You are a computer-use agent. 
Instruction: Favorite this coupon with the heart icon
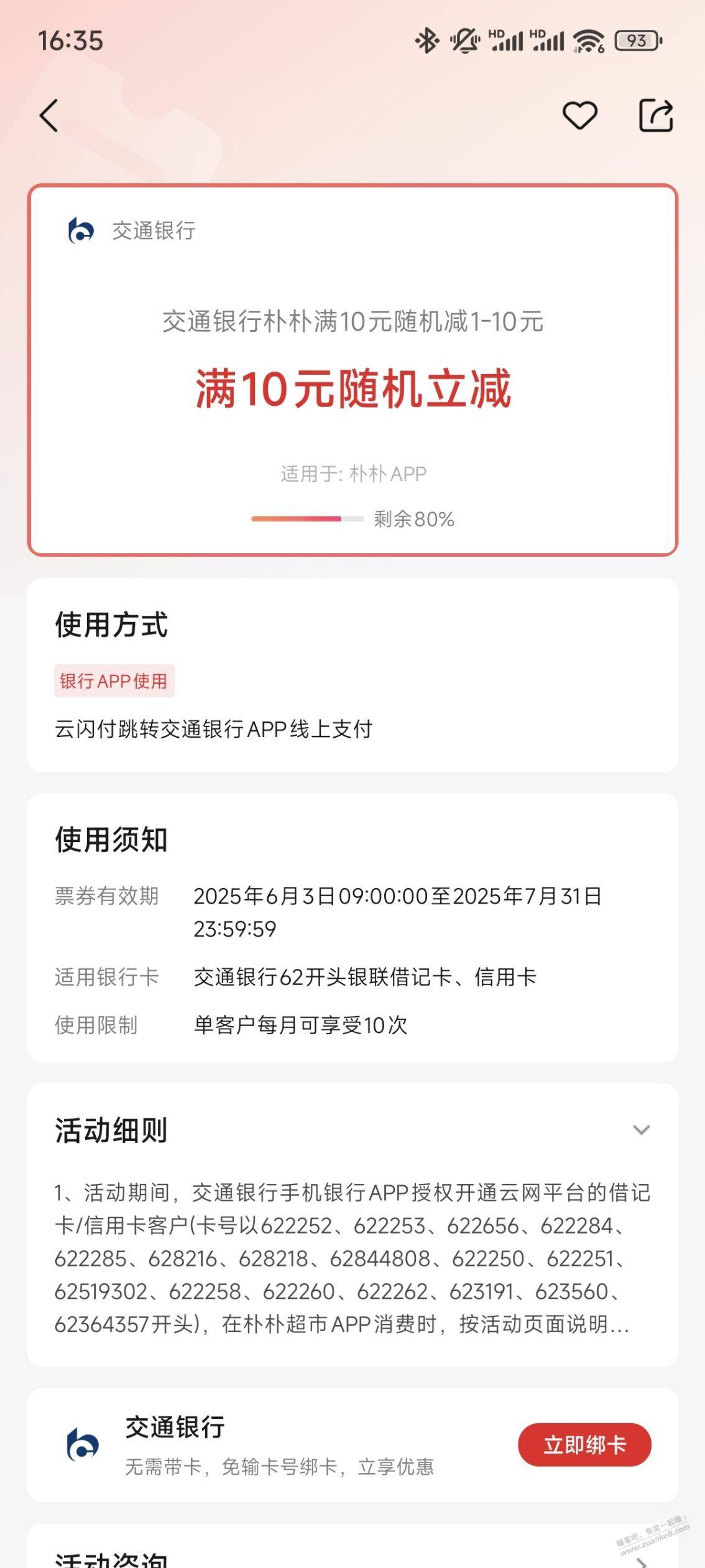[x=579, y=116]
